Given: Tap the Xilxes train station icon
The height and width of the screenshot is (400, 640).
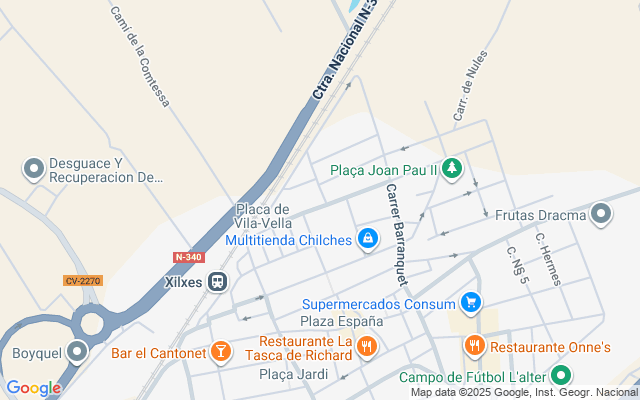Looking at the screenshot, I should tap(217, 282).
